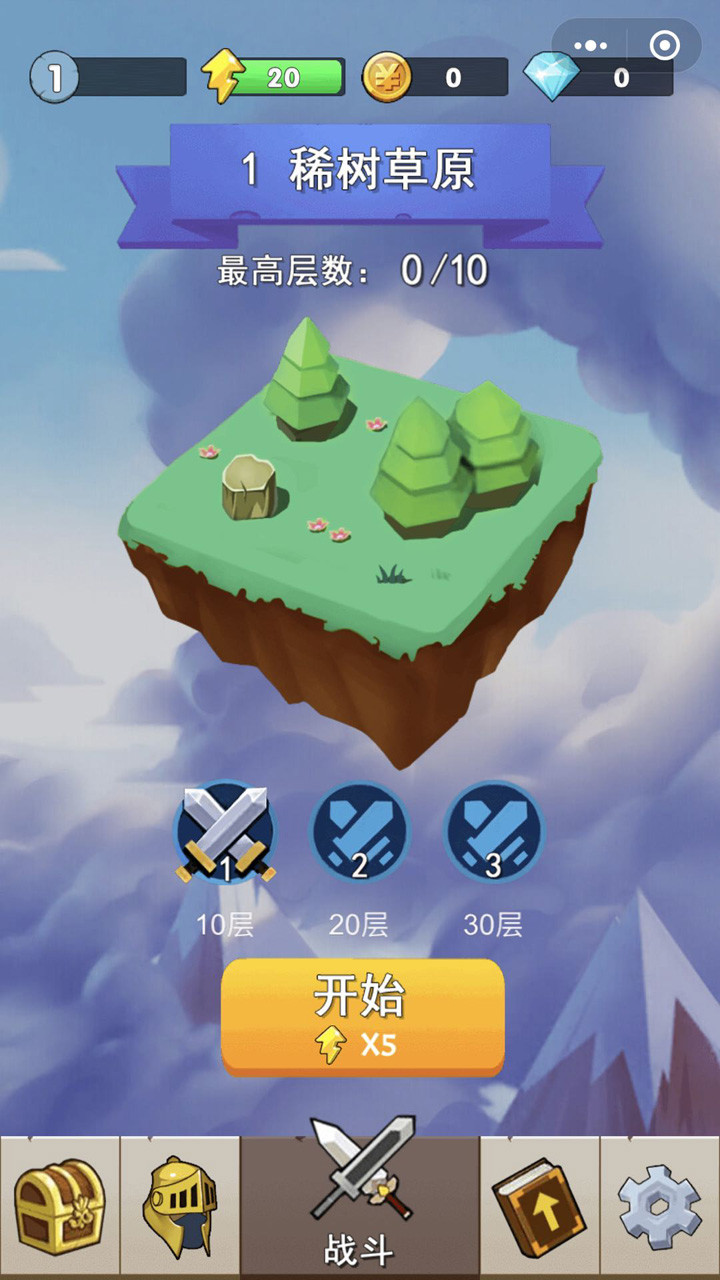Switch to the knight helmet tab
720x1280 pixels.
pos(180,1203)
